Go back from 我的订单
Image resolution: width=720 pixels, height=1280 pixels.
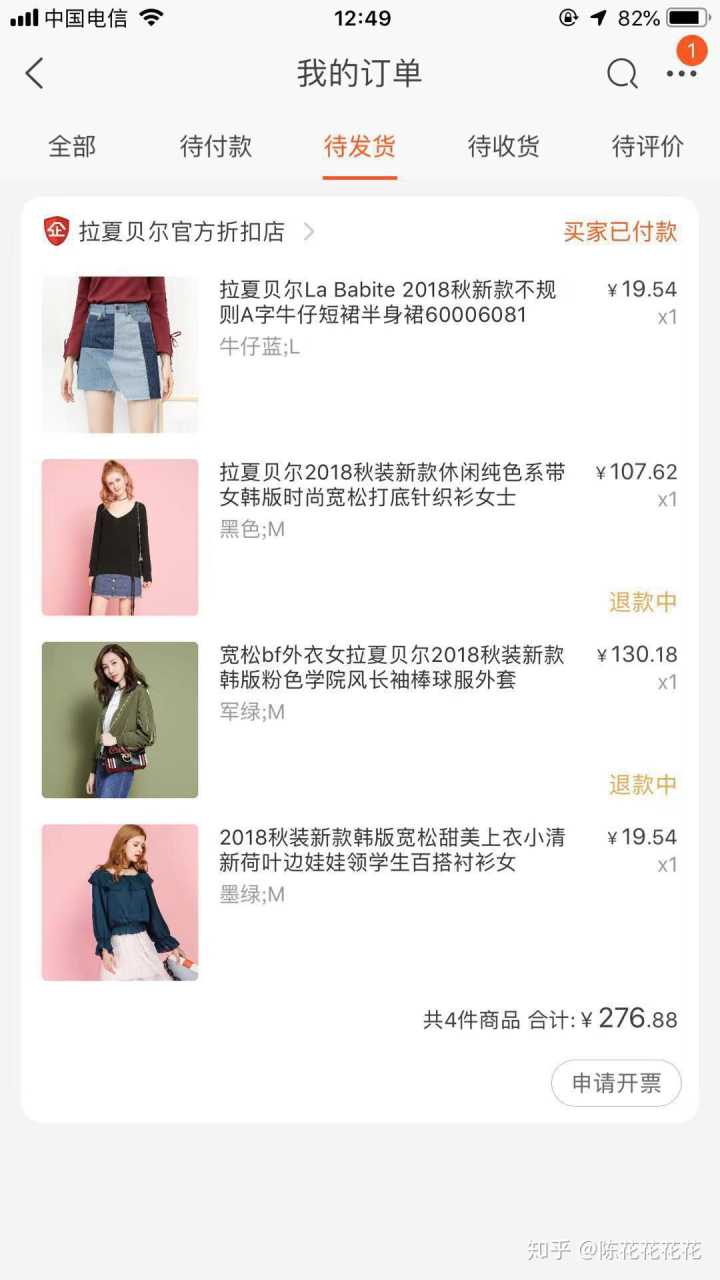pos(35,73)
